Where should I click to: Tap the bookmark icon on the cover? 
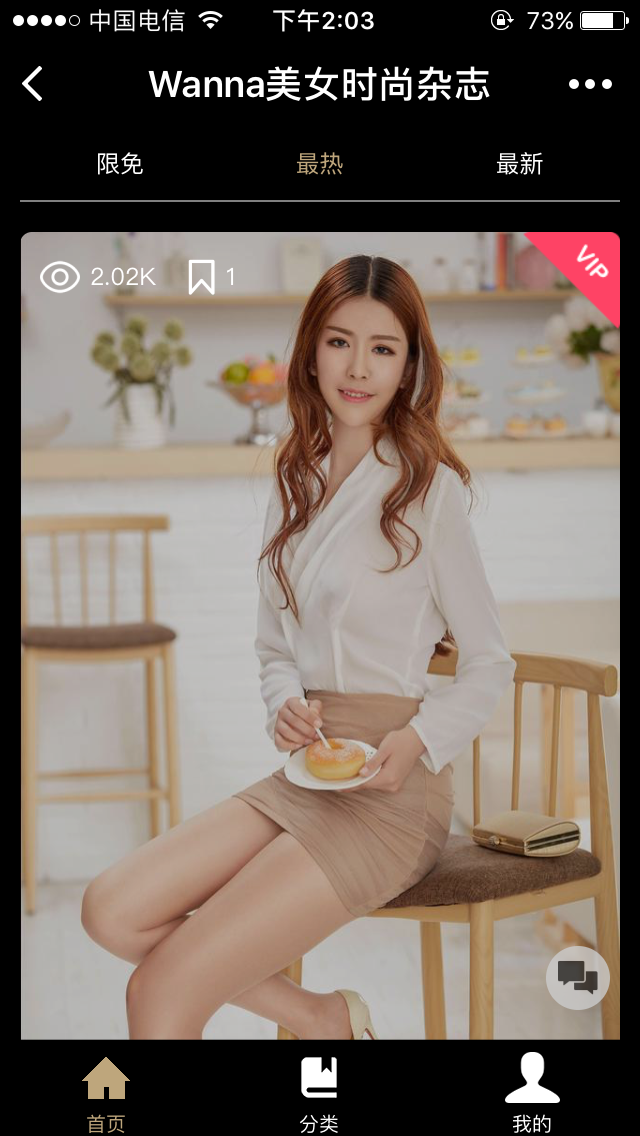[x=202, y=277]
